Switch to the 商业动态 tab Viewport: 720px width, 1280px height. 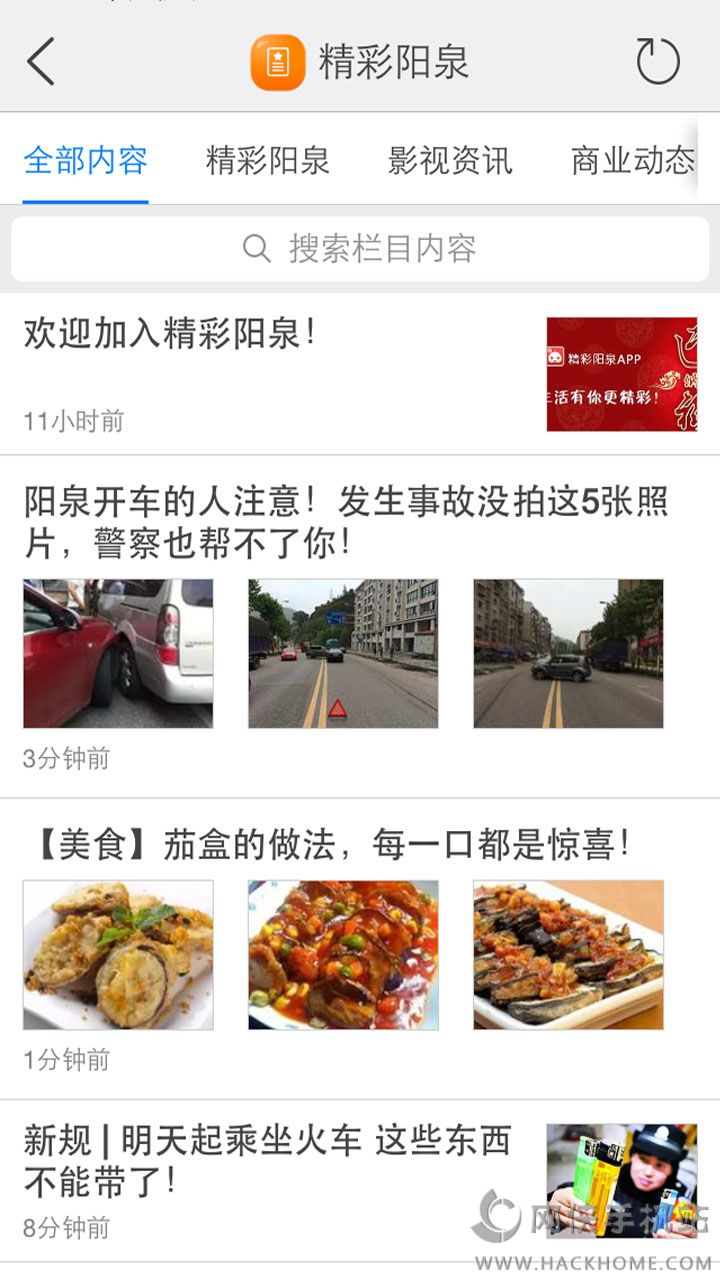(x=632, y=161)
